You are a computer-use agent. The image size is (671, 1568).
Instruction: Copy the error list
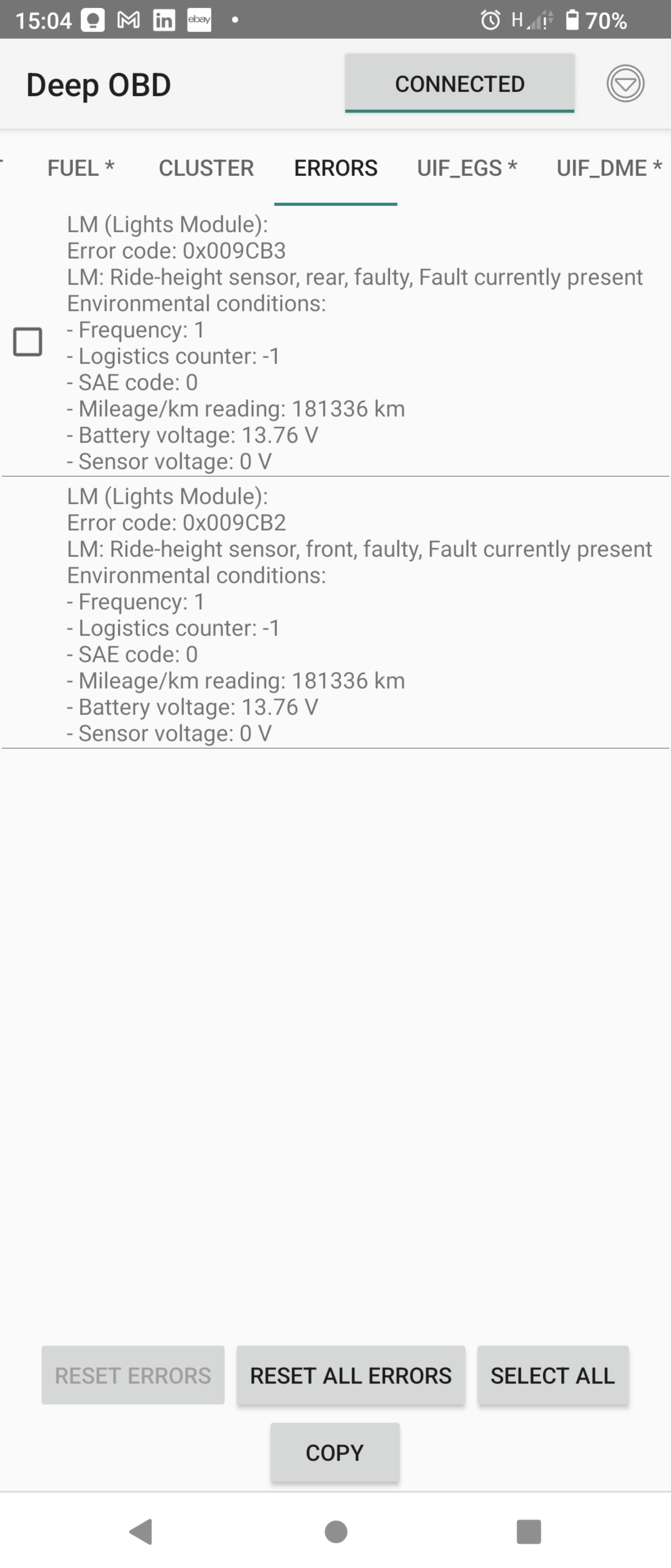coord(335,1452)
